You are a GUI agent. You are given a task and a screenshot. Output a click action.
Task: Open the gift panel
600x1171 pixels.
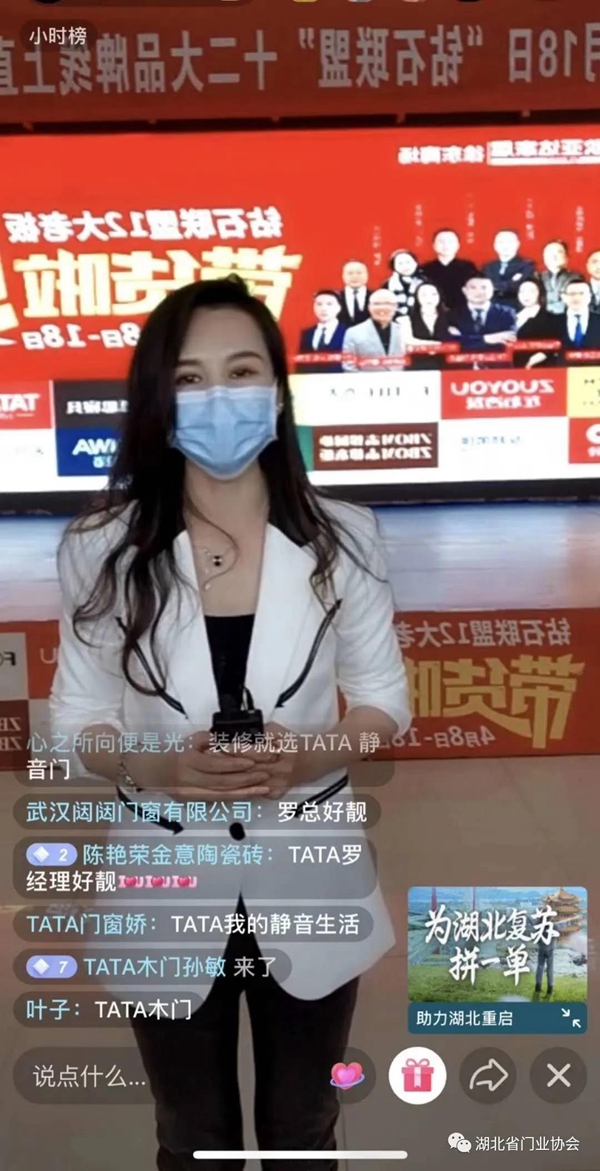coord(417,1076)
